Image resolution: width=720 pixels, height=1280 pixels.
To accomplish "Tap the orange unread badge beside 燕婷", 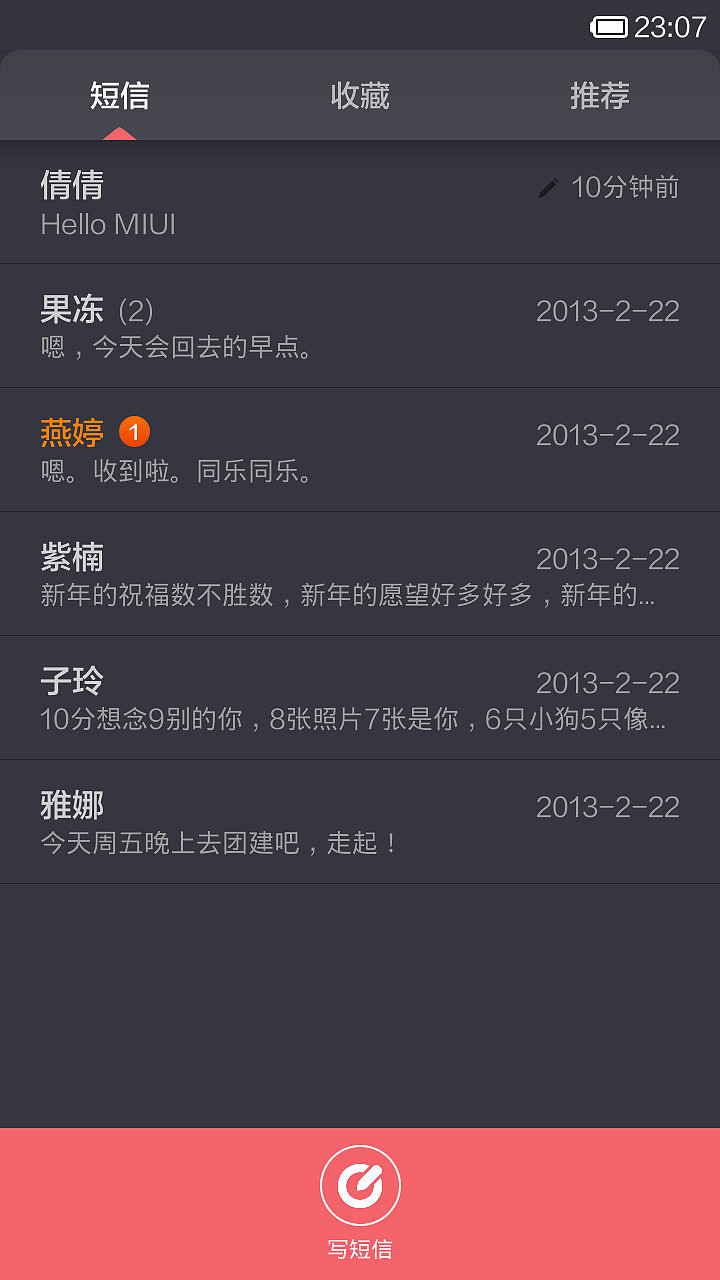I will click(x=134, y=431).
